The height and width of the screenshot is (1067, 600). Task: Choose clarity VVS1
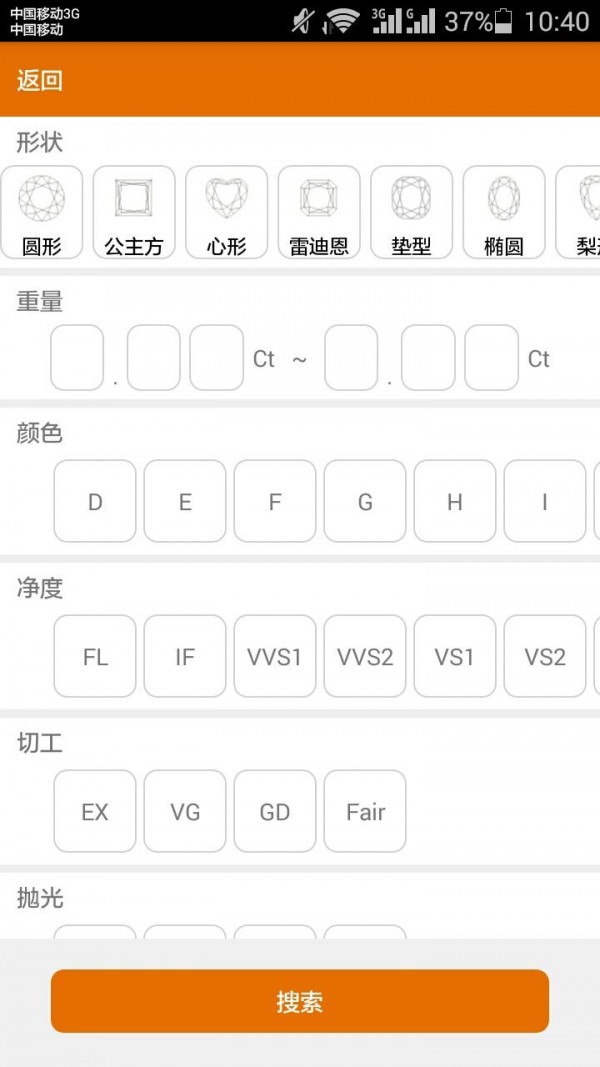tap(275, 657)
